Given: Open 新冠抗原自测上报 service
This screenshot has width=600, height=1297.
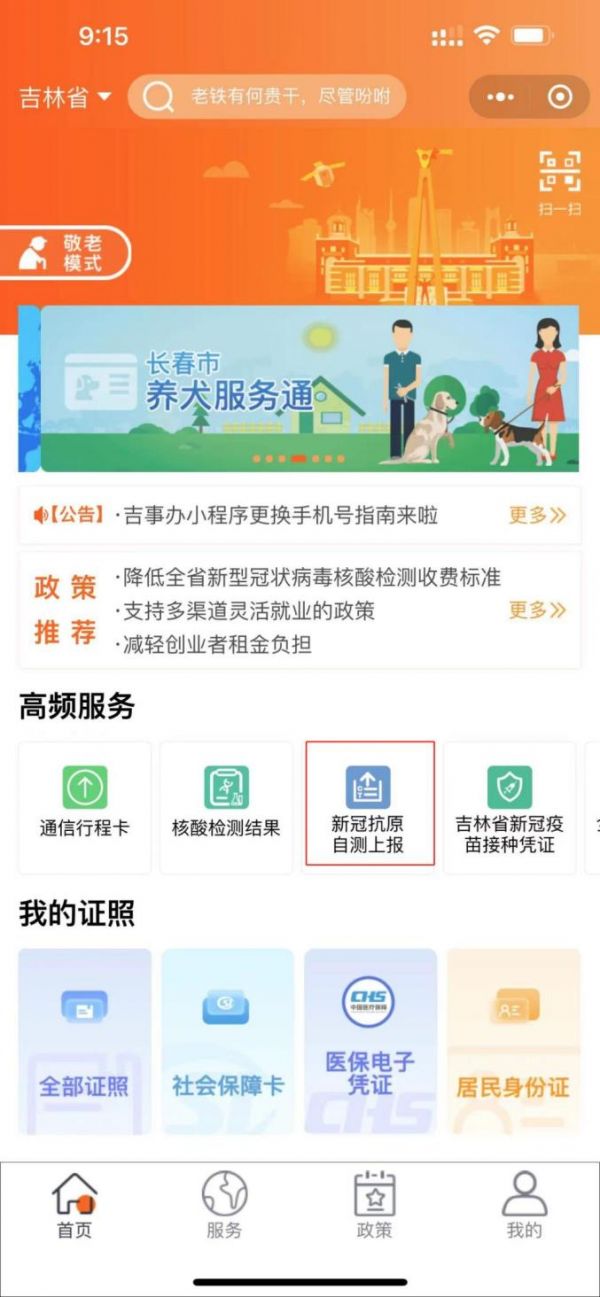Looking at the screenshot, I should [369, 805].
